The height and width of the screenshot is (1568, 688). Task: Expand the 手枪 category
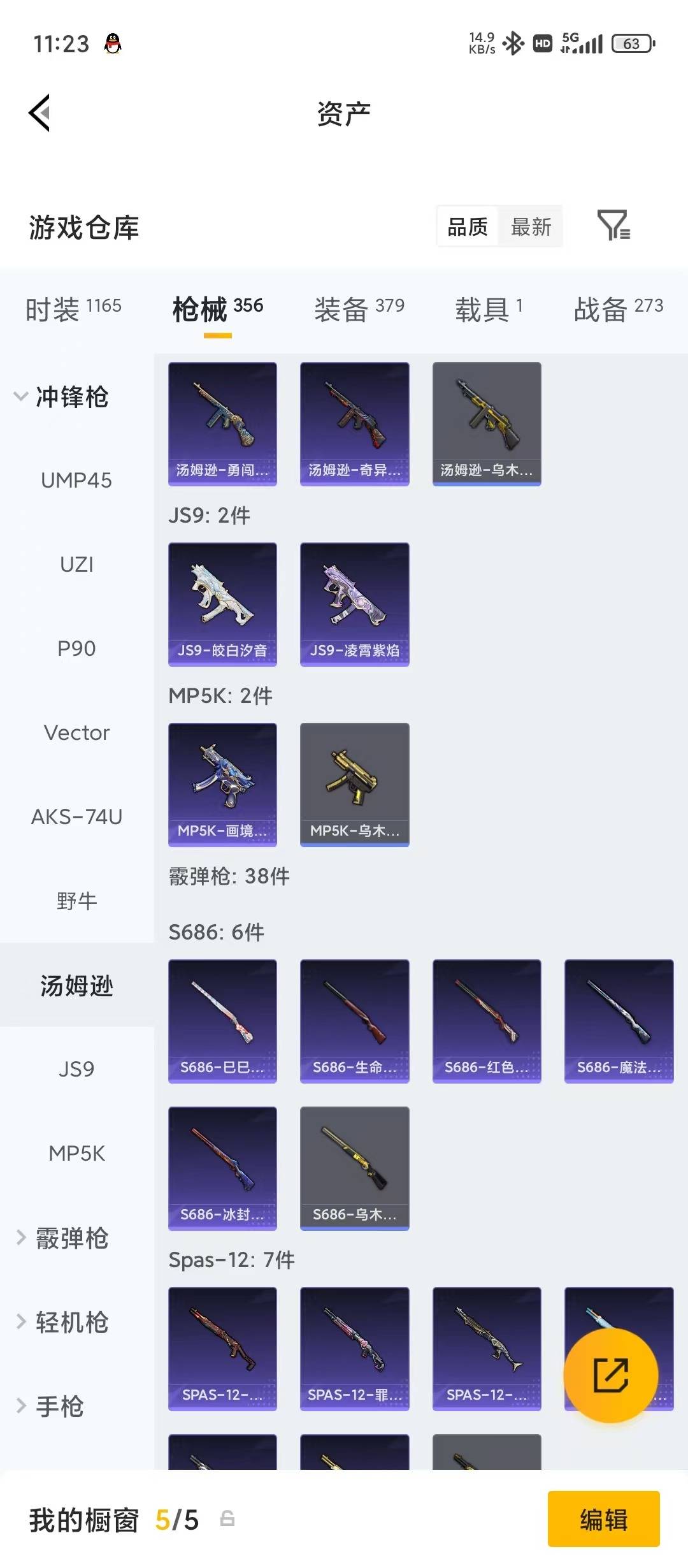point(50,1406)
